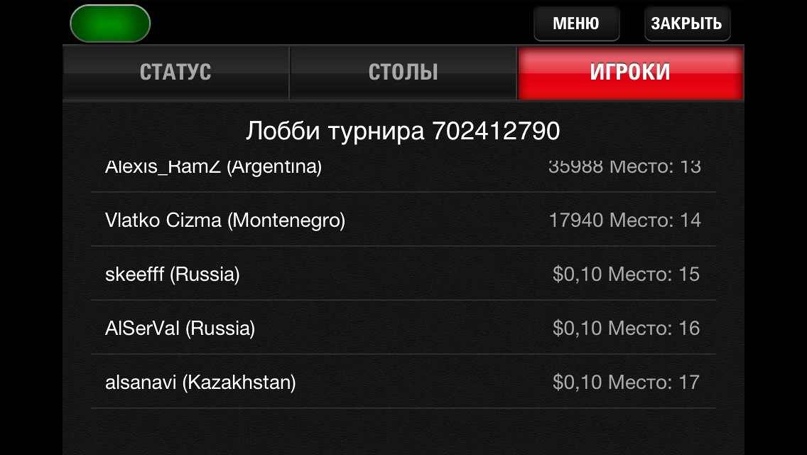The image size is (807, 455).
Task: Open player Vlatko Cizma (Montenegro)
Action: pyautogui.click(x=403, y=220)
